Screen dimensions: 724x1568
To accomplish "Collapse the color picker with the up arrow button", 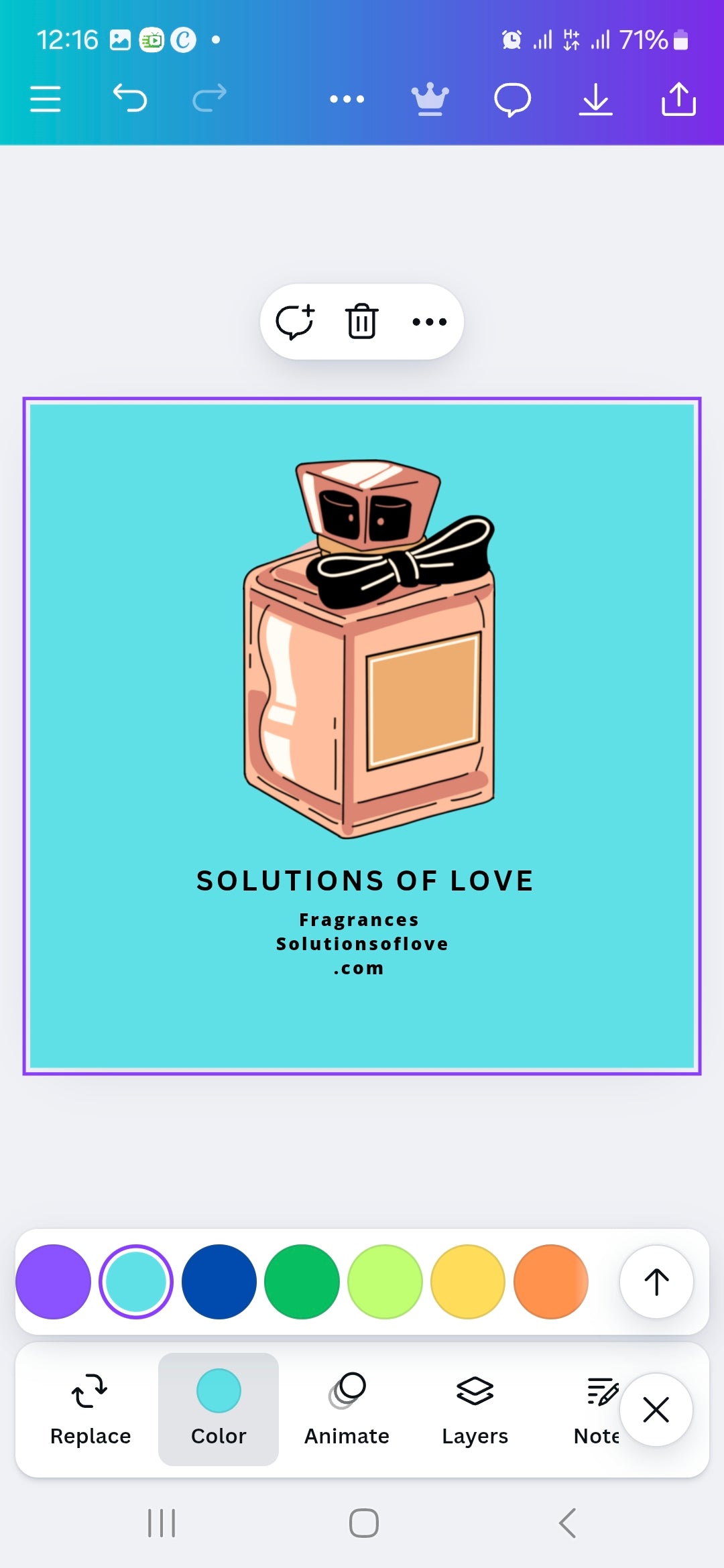I will click(656, 1282).
